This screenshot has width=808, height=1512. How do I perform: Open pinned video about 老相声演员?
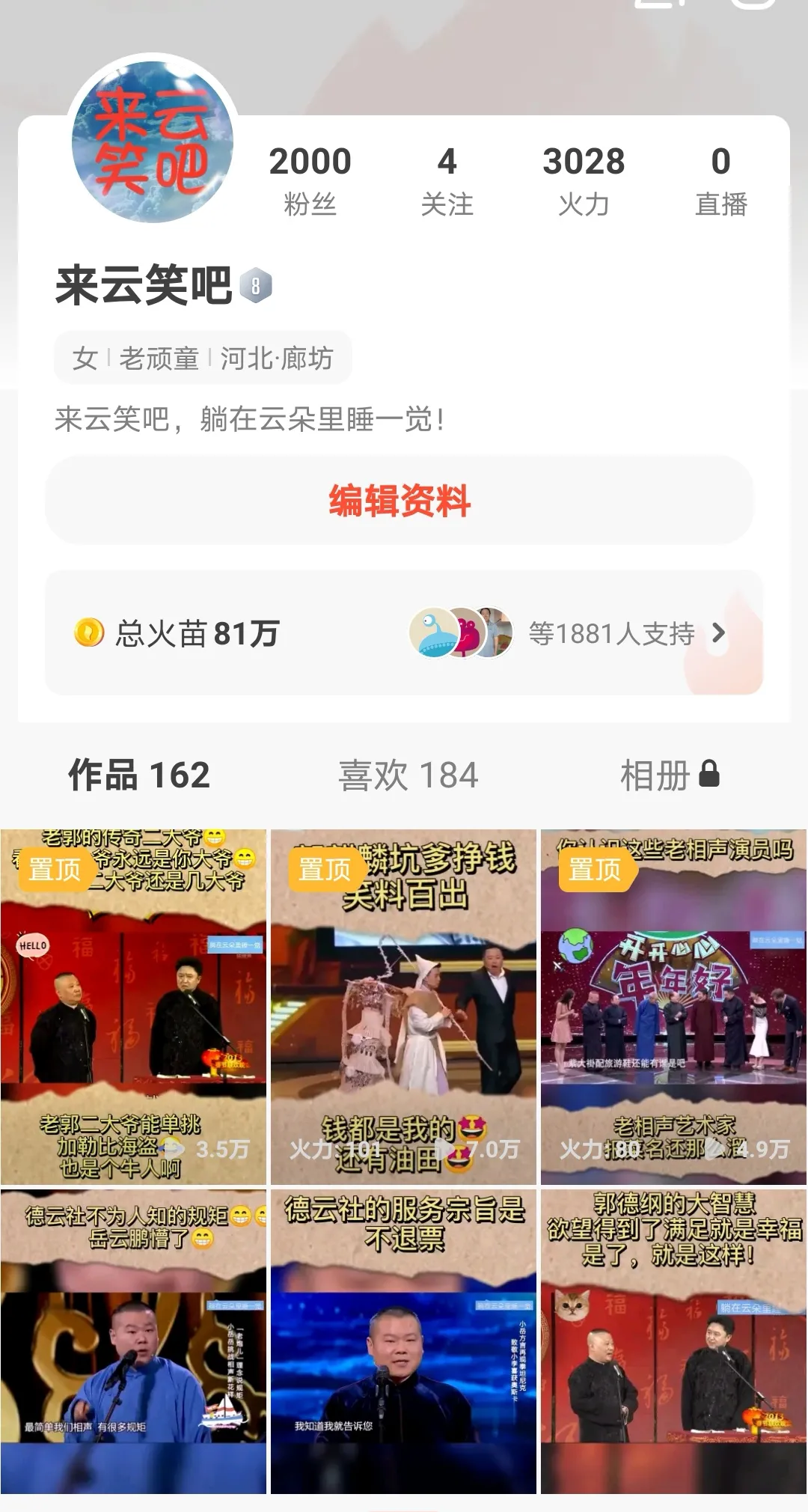(x=673, y=1007)
